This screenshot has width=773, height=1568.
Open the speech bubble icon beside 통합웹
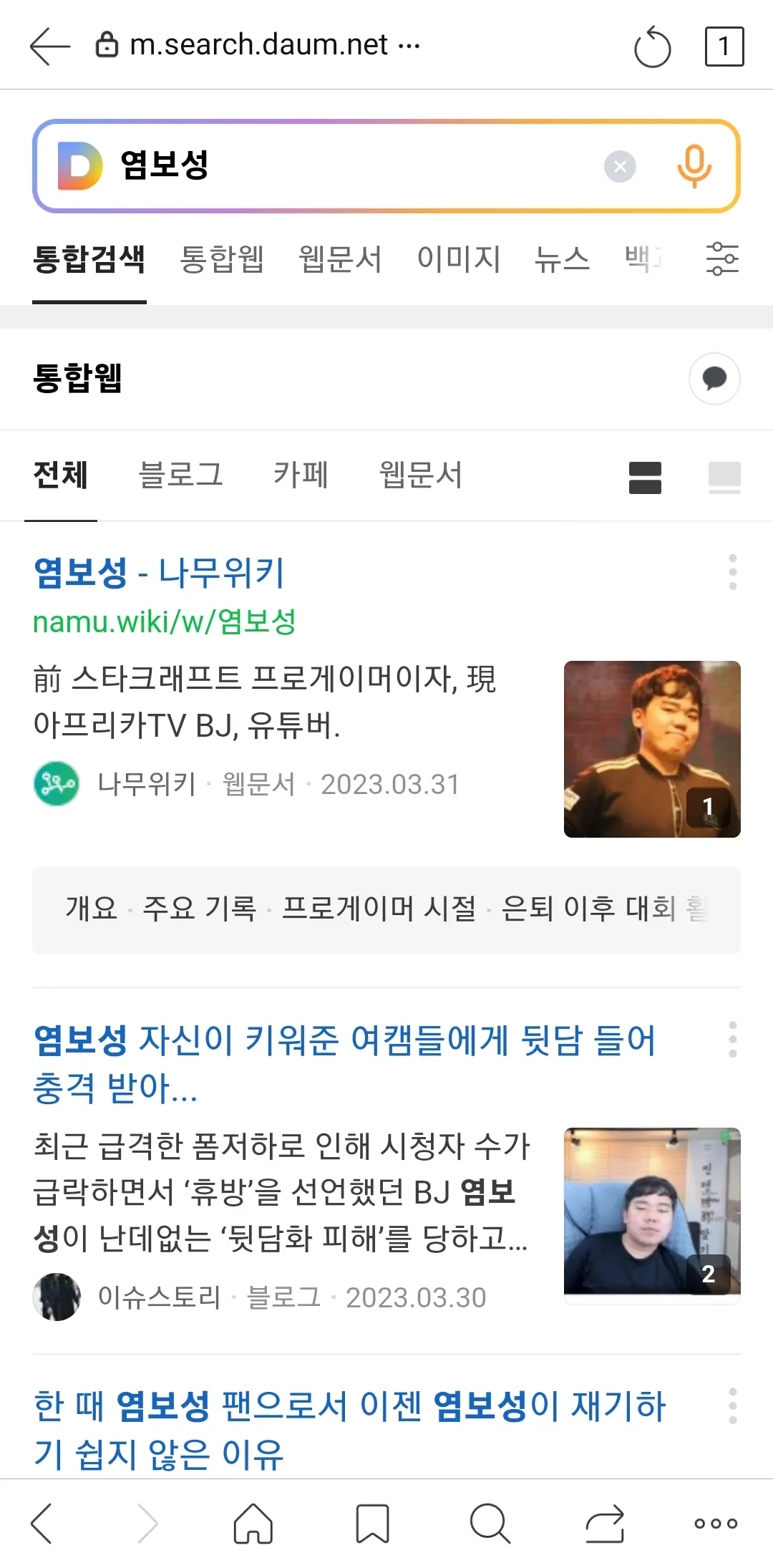click(x=714, y=378)
